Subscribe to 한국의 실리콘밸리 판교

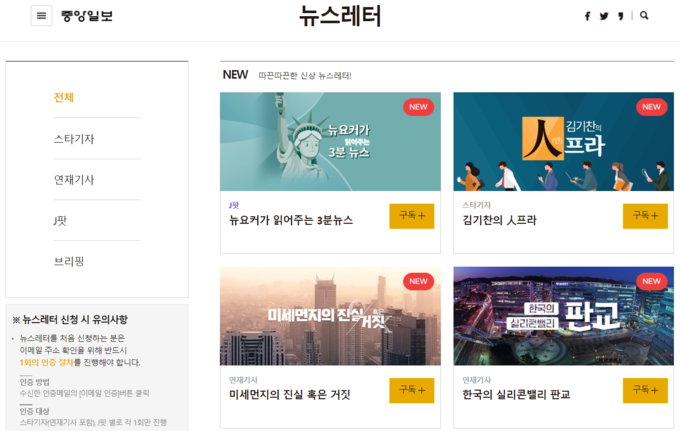[x=644, y=390]
